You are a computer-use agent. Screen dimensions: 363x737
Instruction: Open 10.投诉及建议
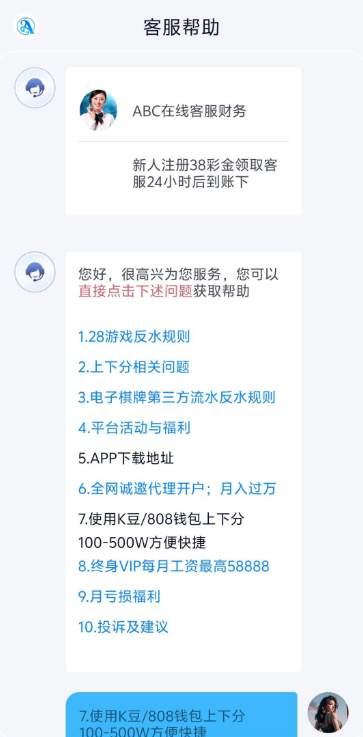(x=123, y=627)
